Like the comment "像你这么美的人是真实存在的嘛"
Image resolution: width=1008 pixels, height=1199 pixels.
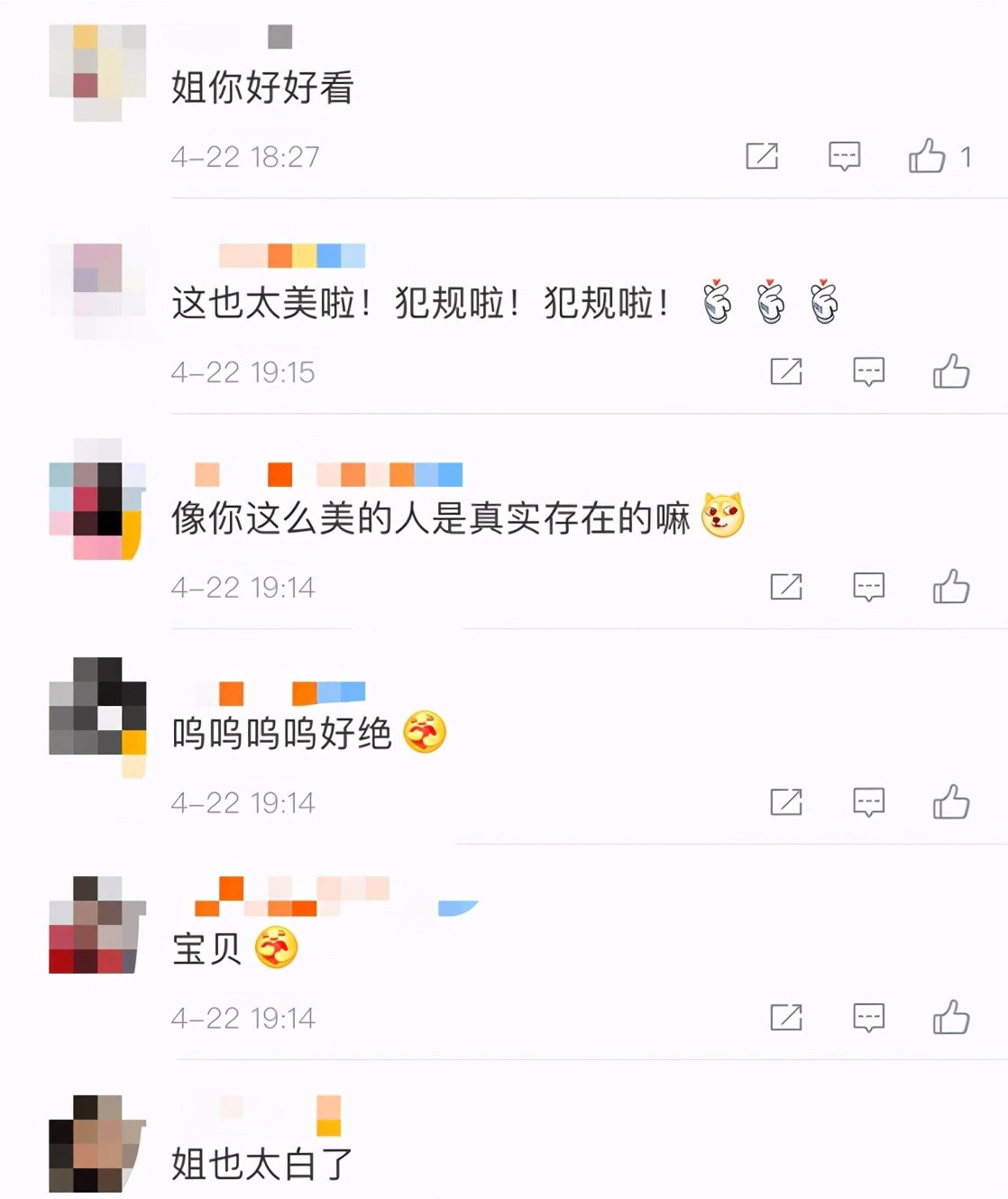click(951, 587)
